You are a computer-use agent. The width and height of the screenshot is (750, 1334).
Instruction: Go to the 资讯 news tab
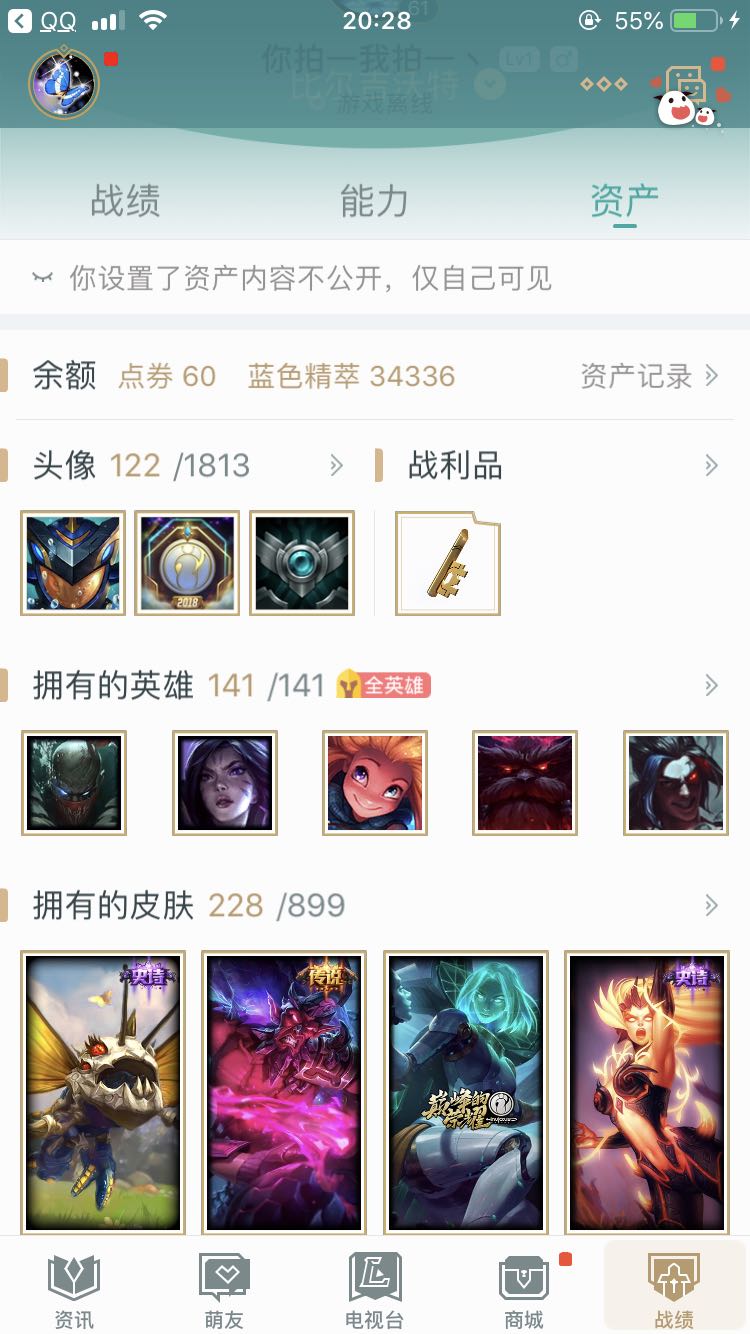tap(74, 1291)
